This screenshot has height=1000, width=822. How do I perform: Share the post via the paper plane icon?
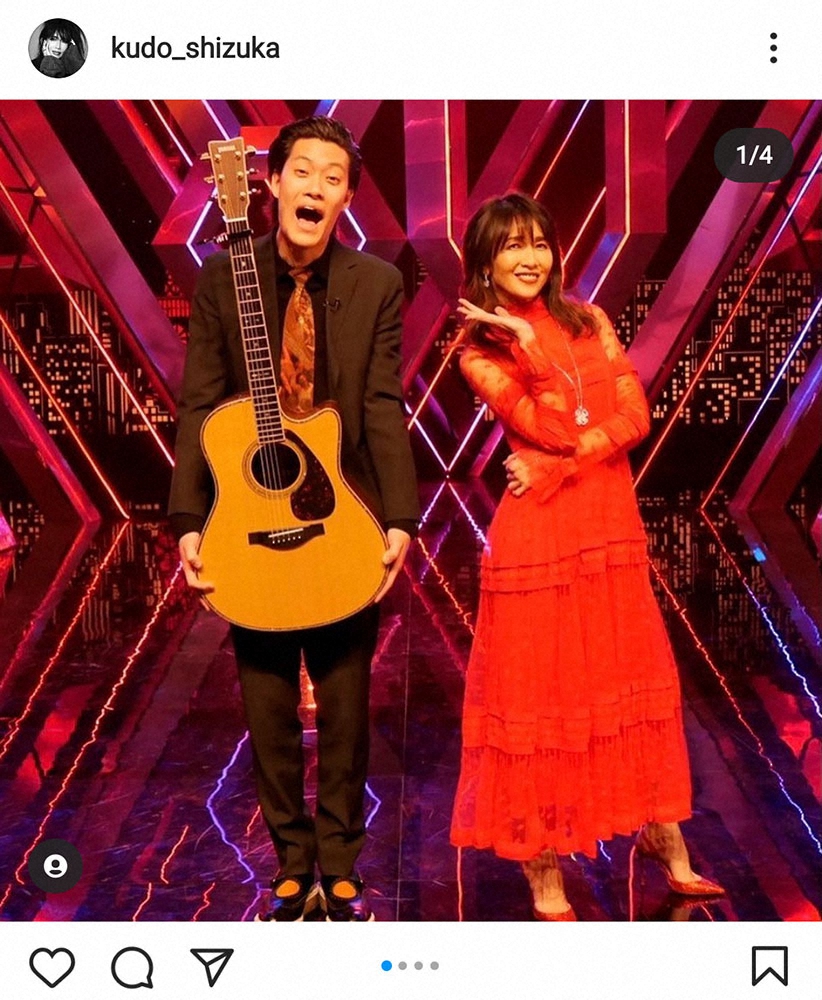211,966
